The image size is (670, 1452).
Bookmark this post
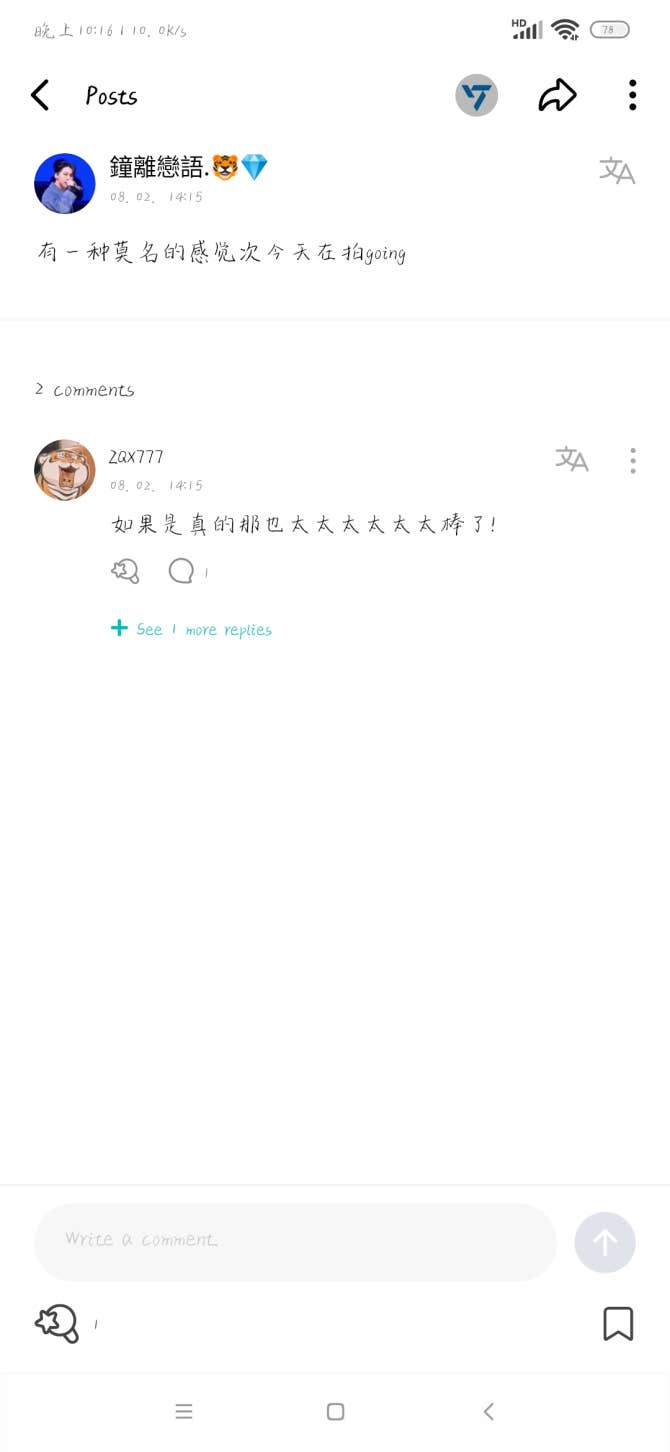click(x=618, y=1323)
